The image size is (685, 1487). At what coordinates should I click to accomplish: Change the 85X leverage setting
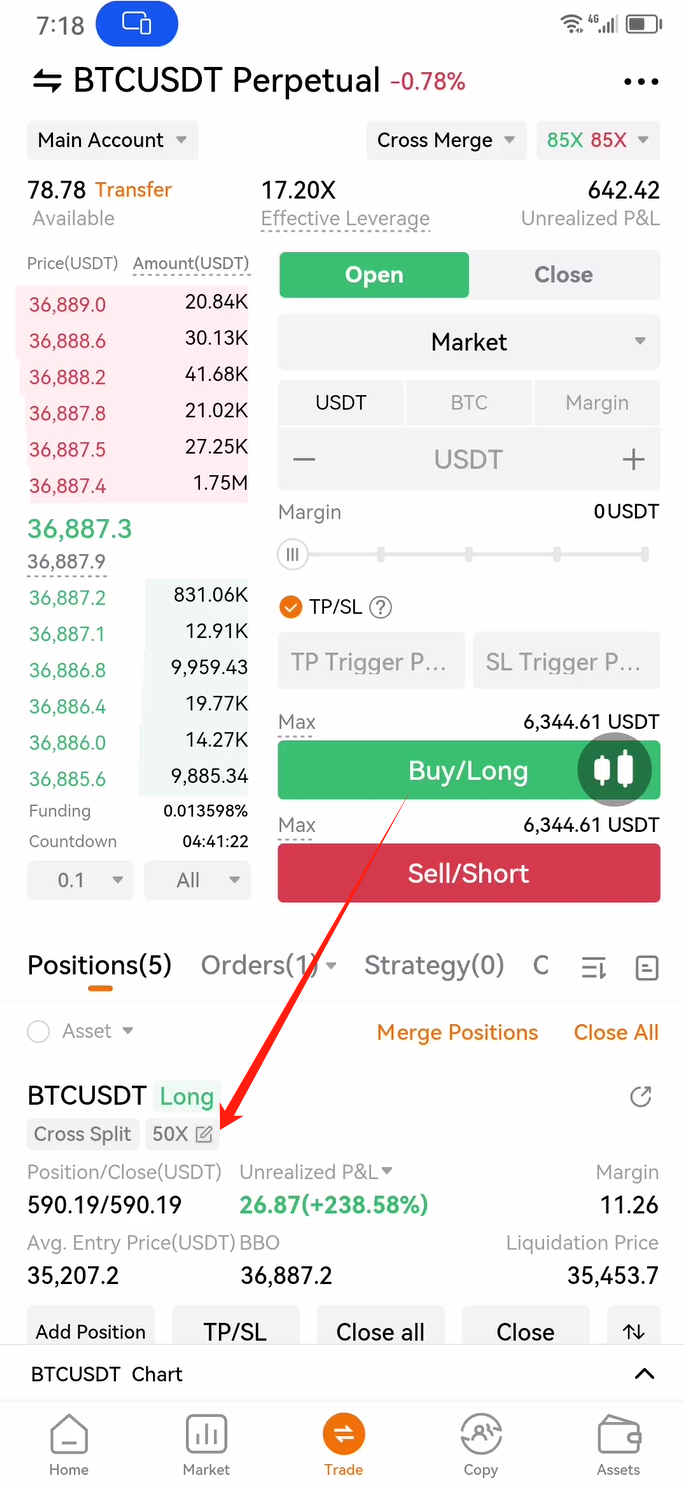click(x=598, y=140)
